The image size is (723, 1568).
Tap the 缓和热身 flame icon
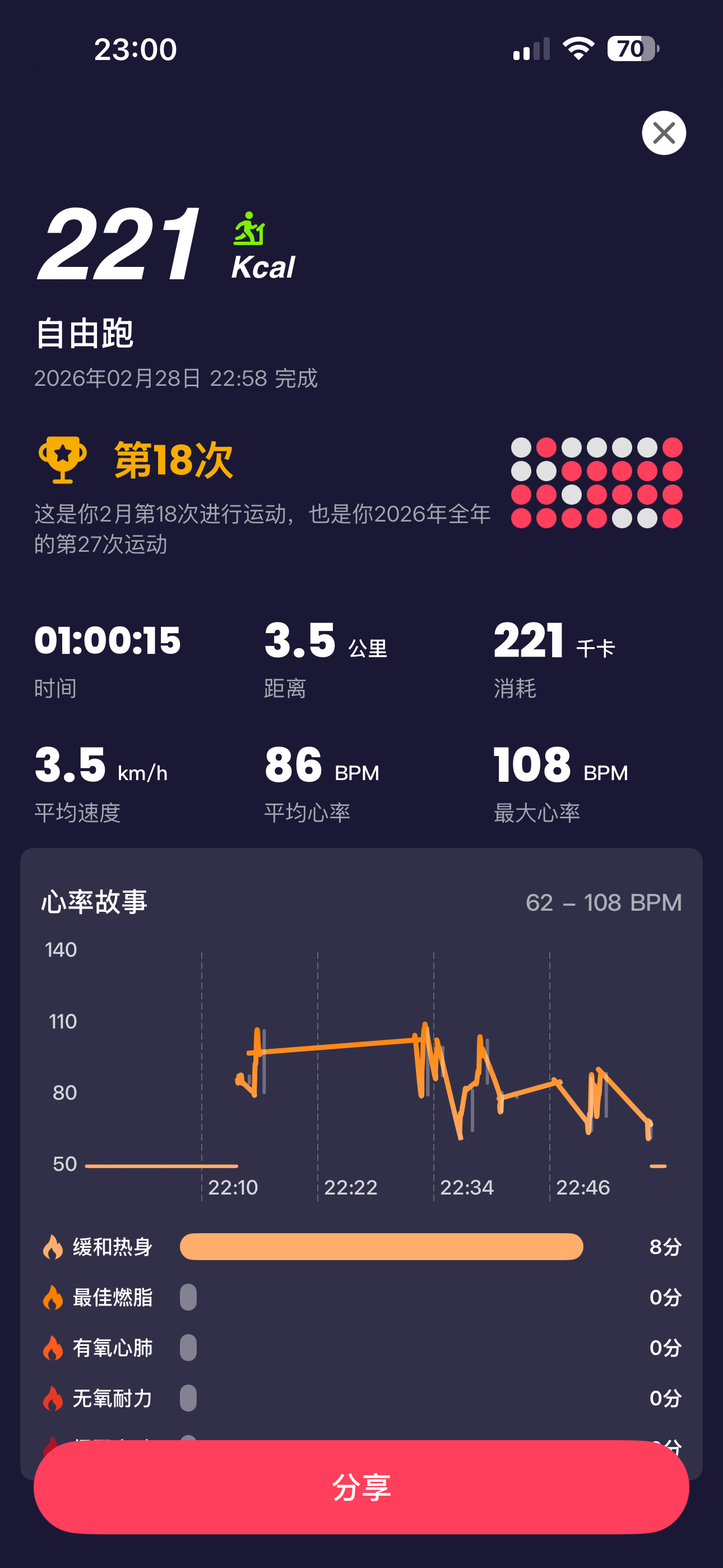pyautogui.click(x=54, y=1246)
